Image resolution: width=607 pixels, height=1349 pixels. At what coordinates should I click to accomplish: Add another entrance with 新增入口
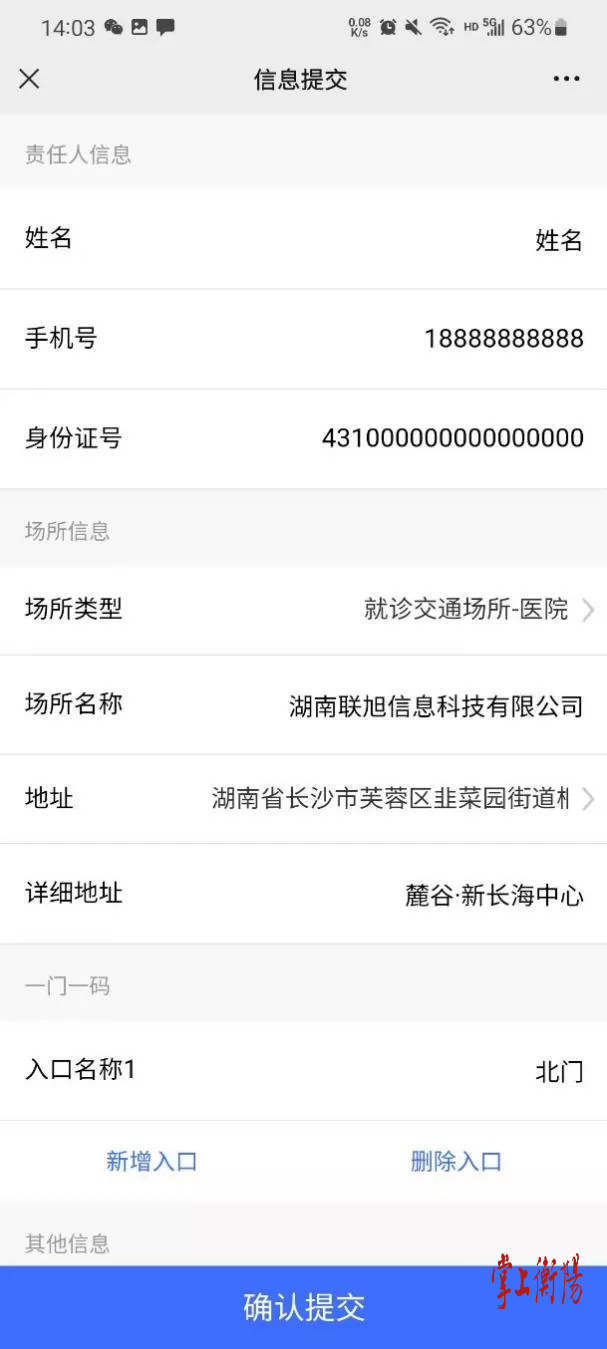pyautogui.click(x=152, y=1161)
